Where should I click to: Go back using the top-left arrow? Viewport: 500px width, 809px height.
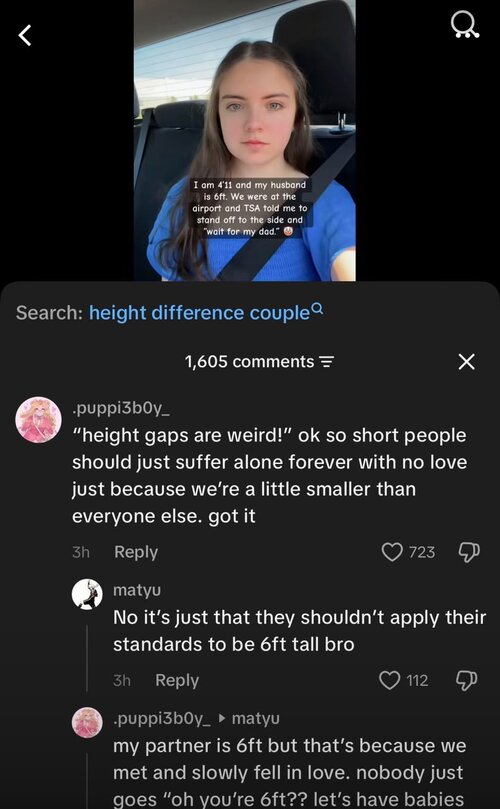coord(25,36)
